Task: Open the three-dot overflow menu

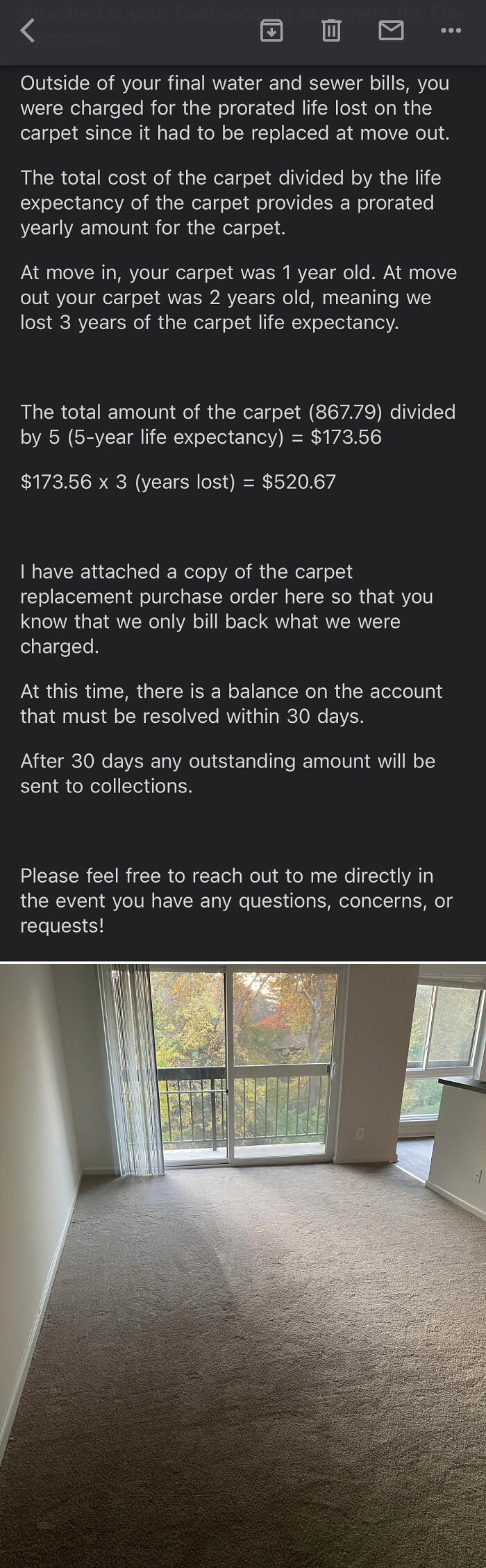Action: point(451,31)
